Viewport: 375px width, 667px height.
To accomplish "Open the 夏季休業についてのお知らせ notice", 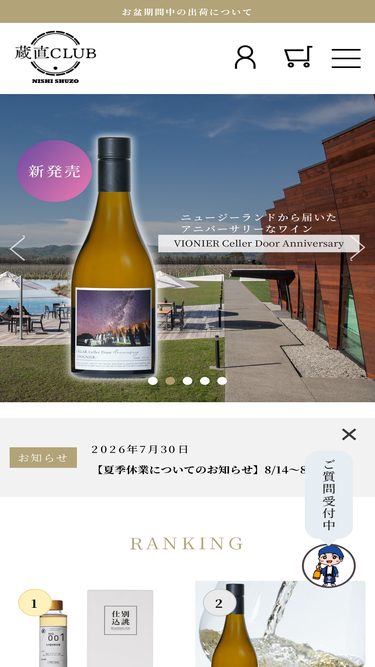I will [x=200, y=470].
